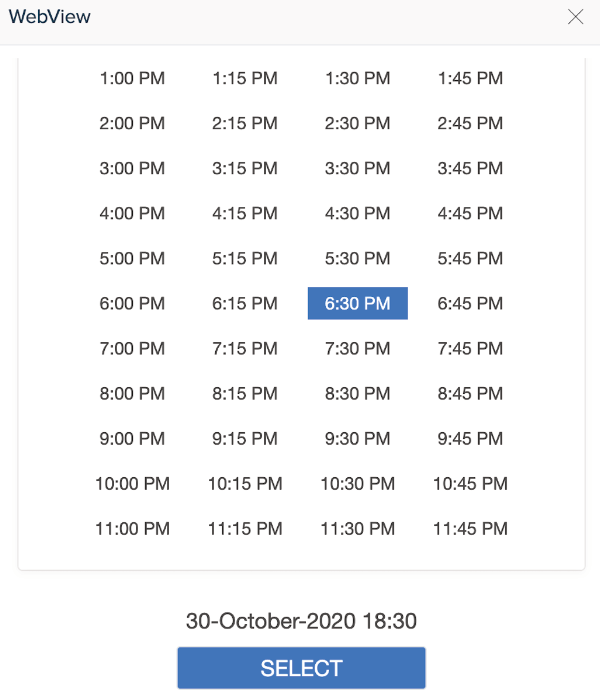Choose 1:45 PM as the time

[470, 79]
